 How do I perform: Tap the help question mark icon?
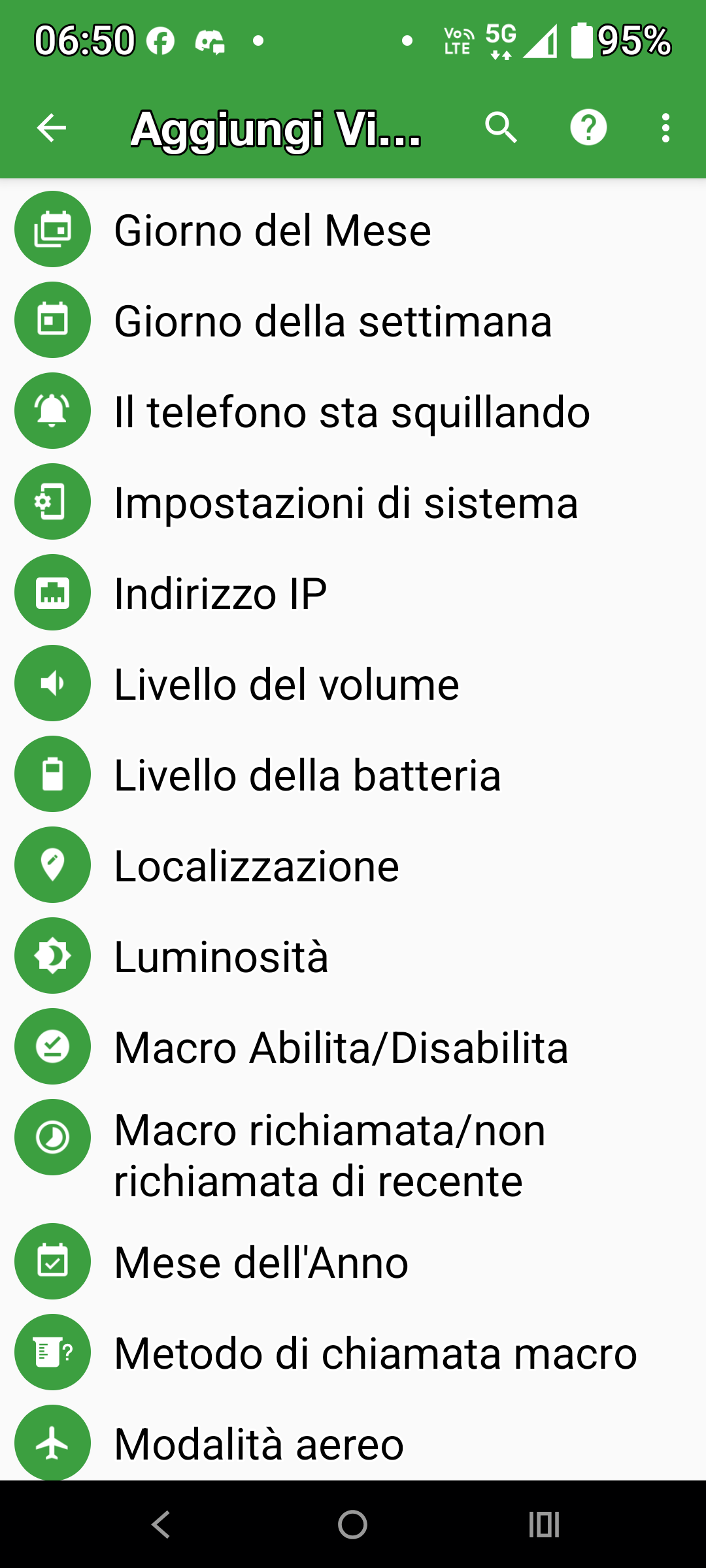click(588, 127)
